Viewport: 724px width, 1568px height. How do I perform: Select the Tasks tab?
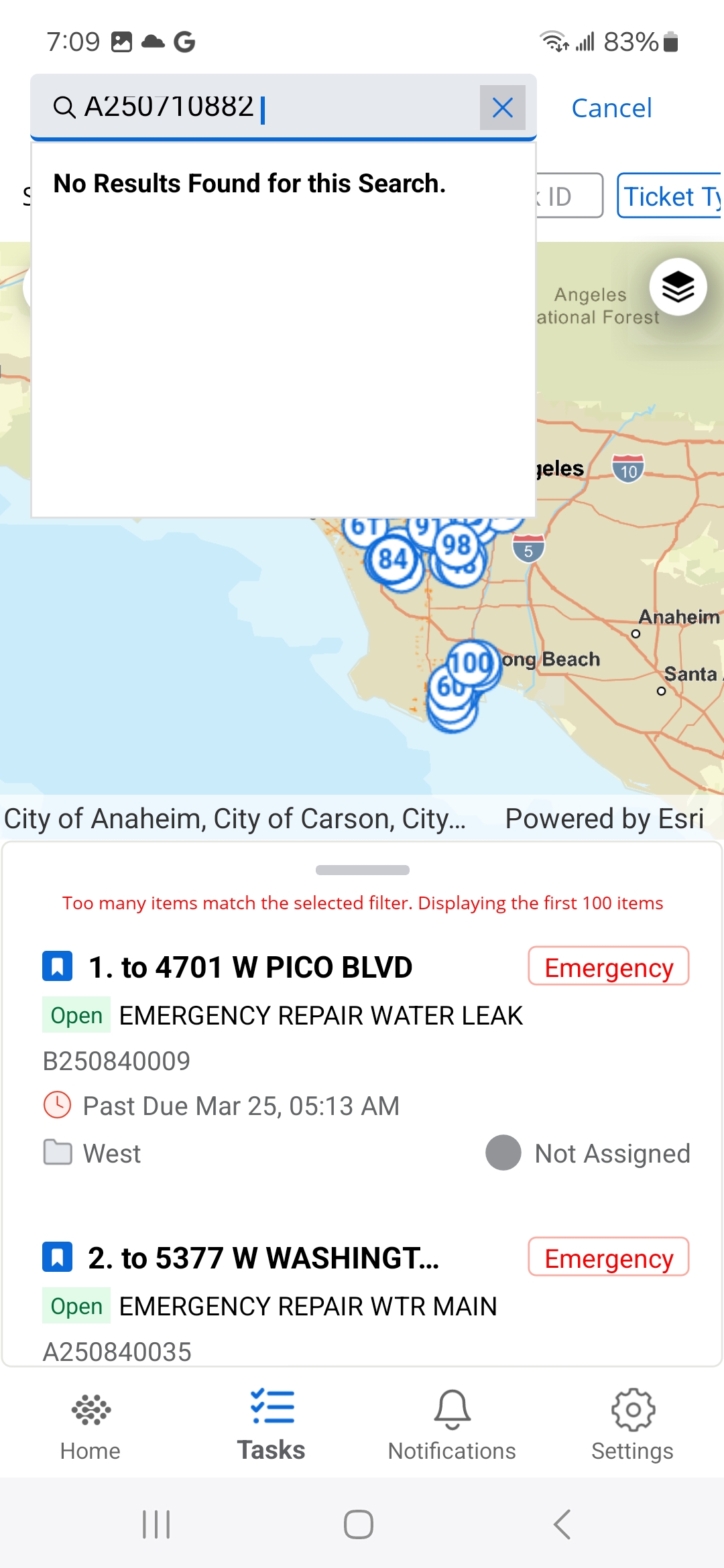click(x=271, y=1425)
